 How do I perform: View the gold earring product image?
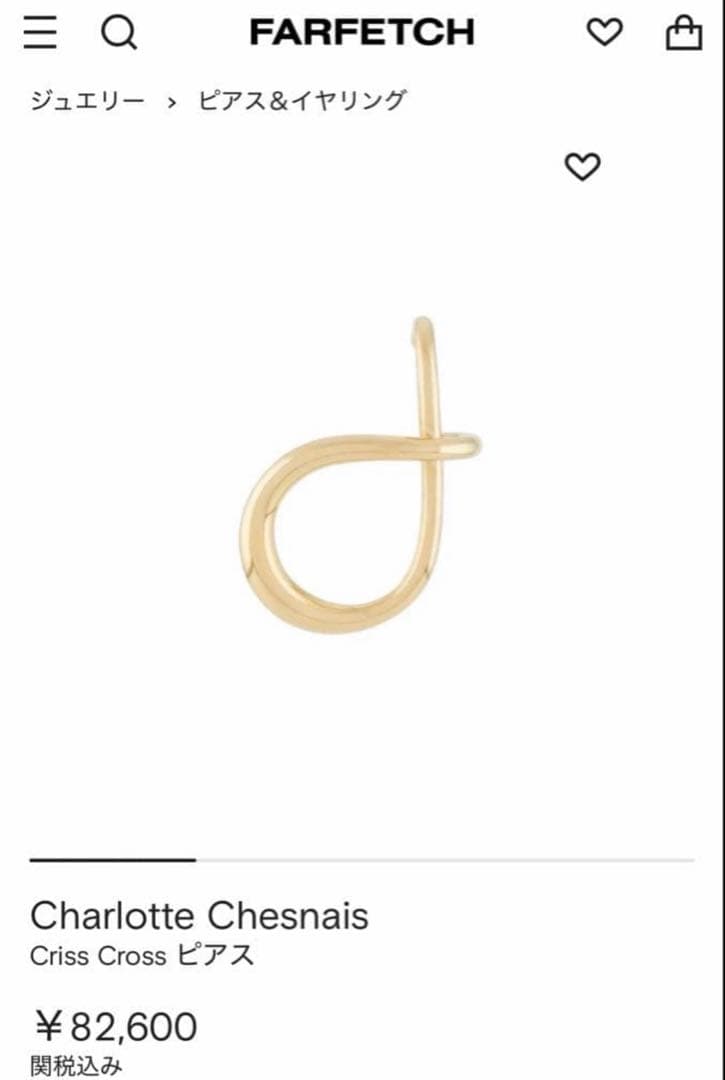(x=360, y=478)
